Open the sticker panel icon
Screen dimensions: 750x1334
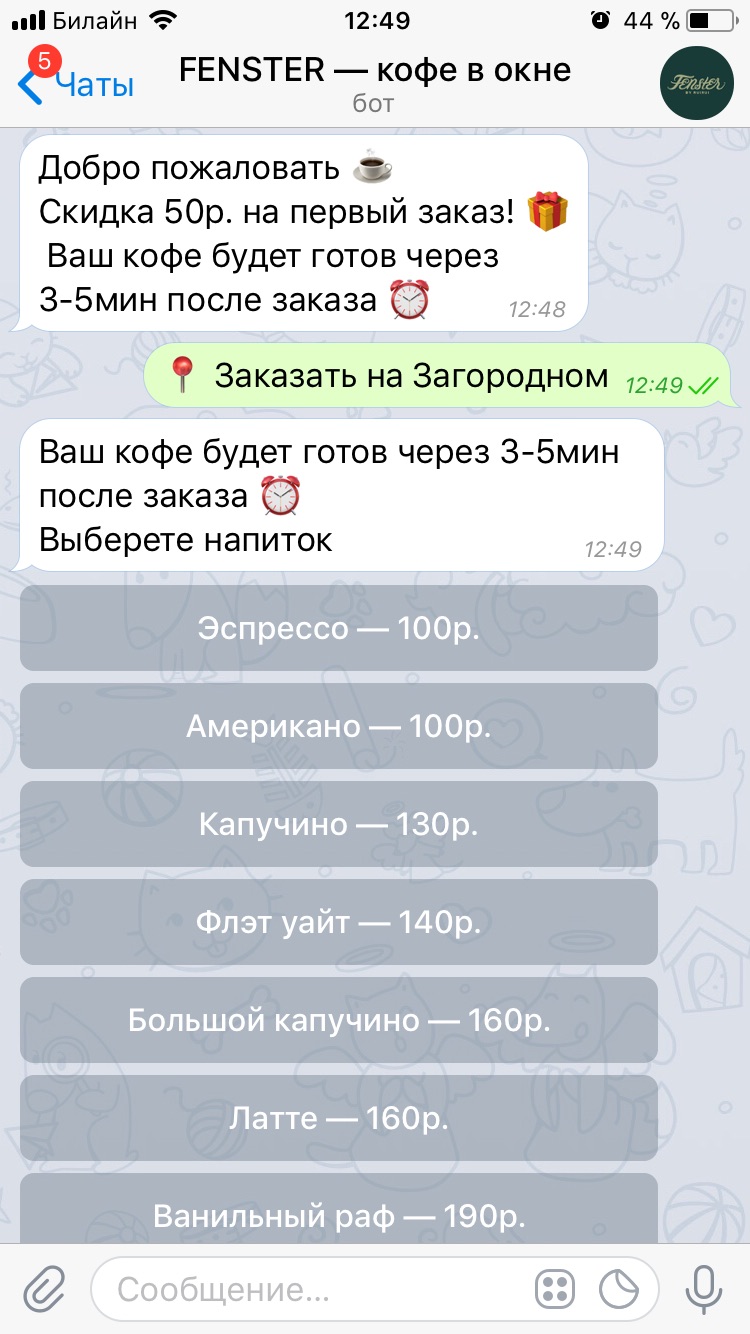tap(619, 1289)
